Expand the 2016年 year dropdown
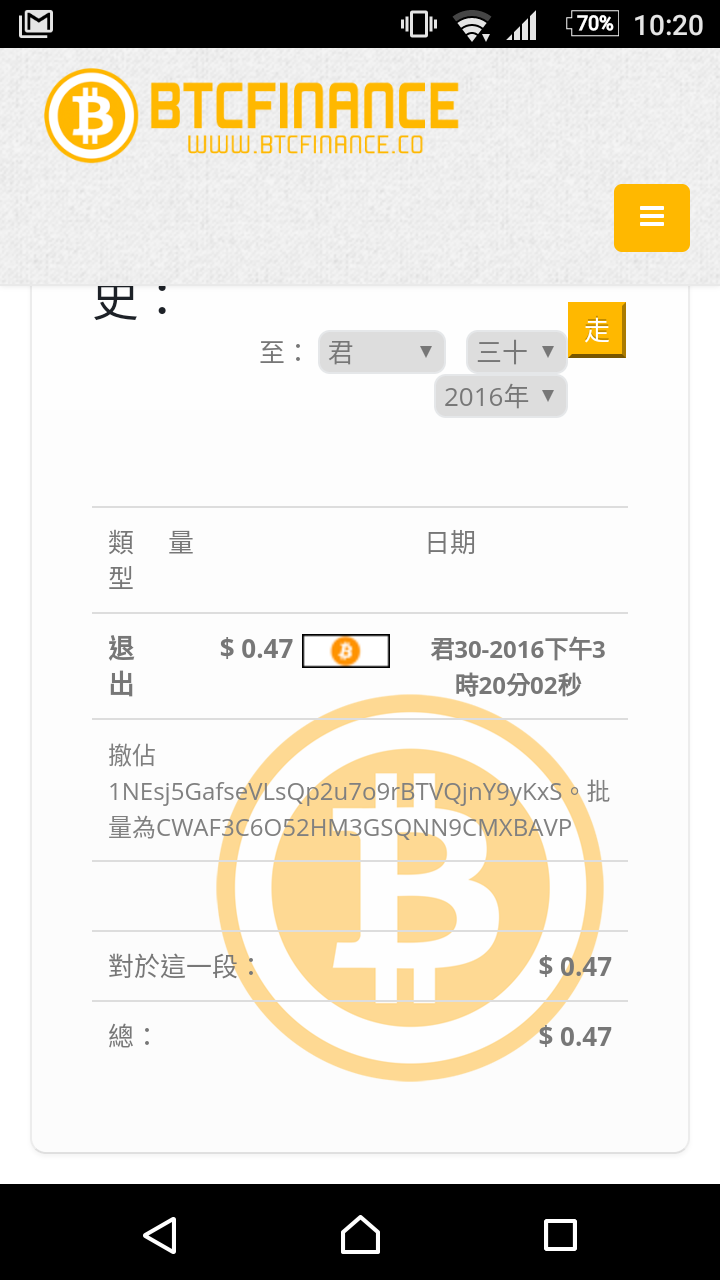The image size is (720, 1280). click(x=500, y=397)
